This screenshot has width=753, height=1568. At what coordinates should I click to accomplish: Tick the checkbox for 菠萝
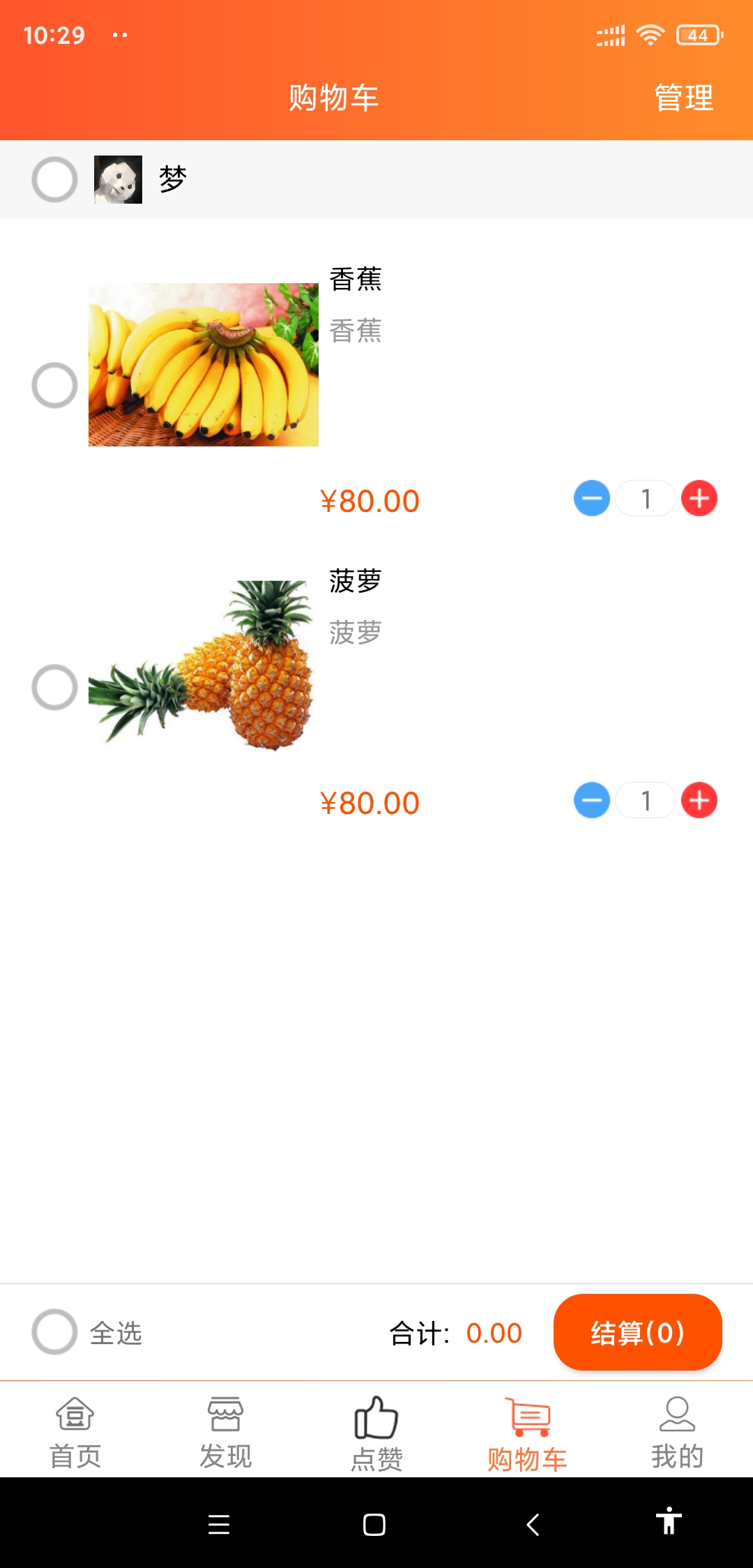54,687
